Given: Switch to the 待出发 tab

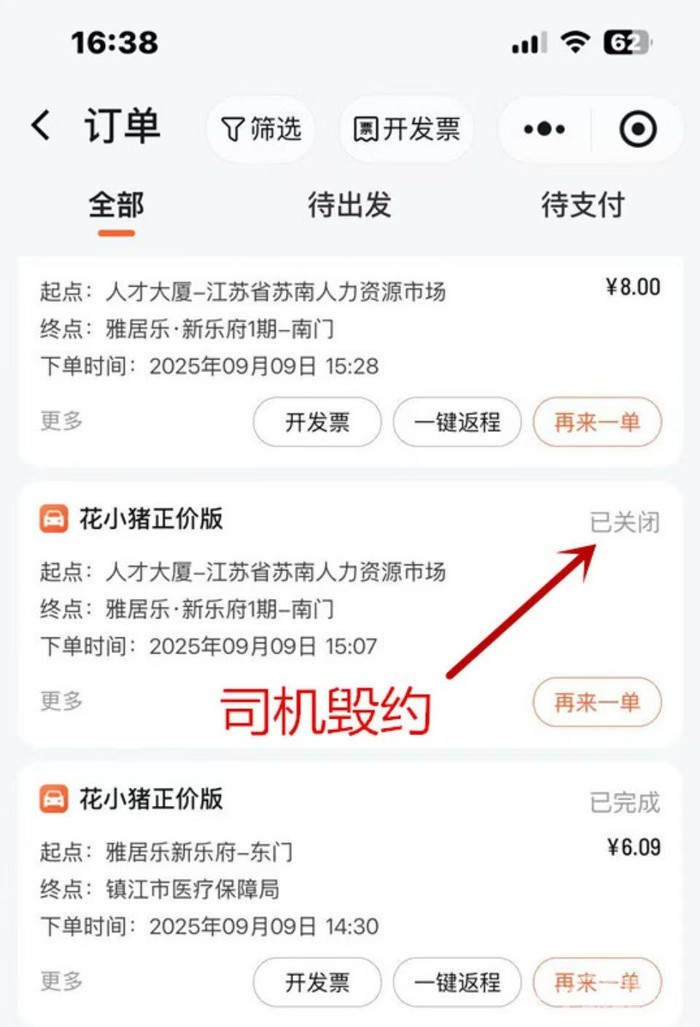Looking at the screenshot, I should (x=349, y=205).
